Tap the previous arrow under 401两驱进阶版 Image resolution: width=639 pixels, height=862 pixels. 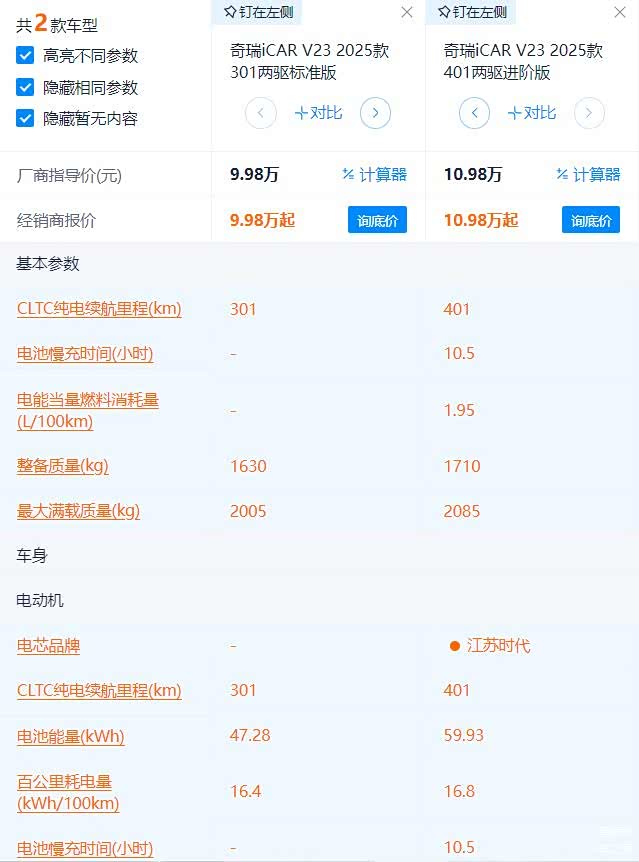click(475, 113)
